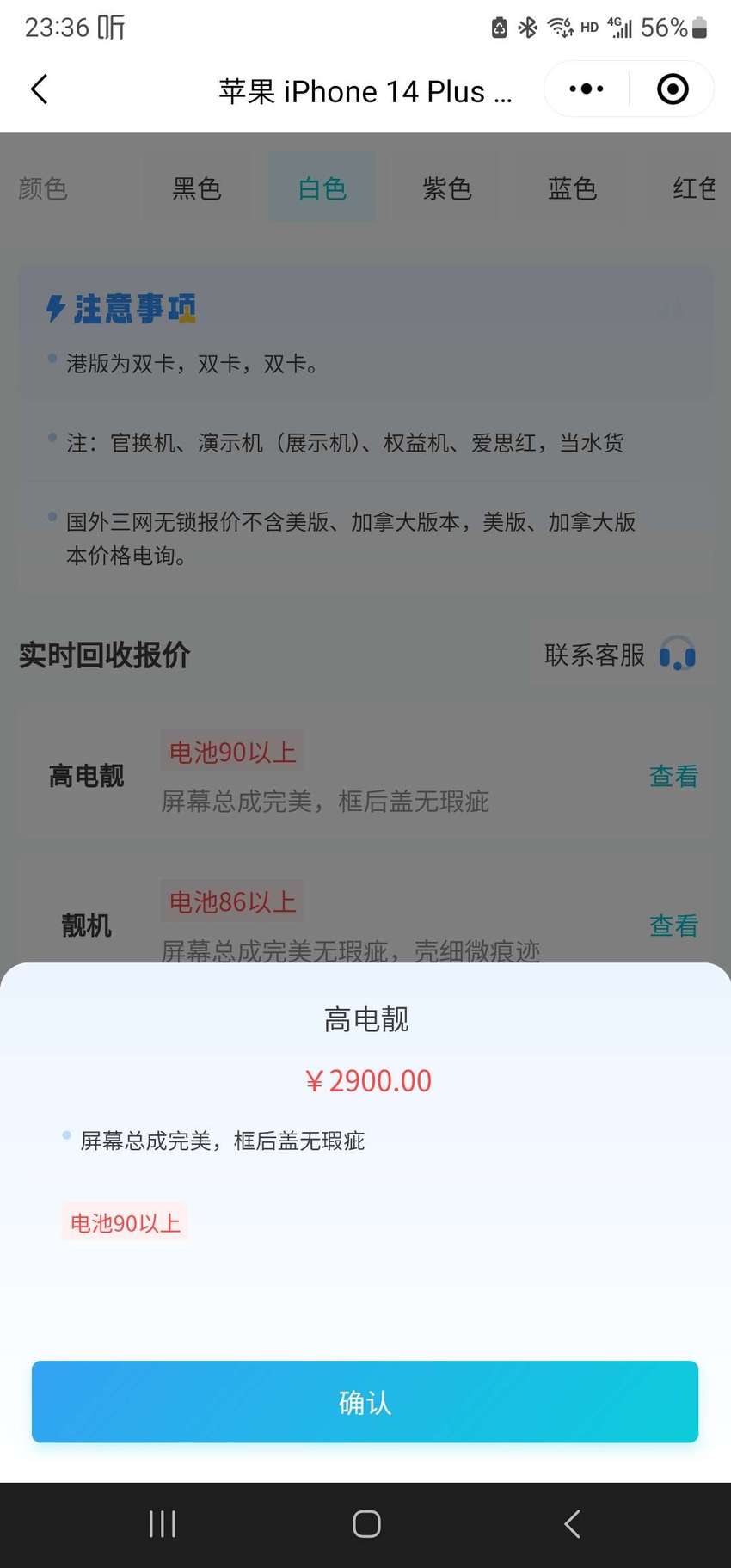Confirm the 高电靓 quote with 确认

coord(365,1401)
